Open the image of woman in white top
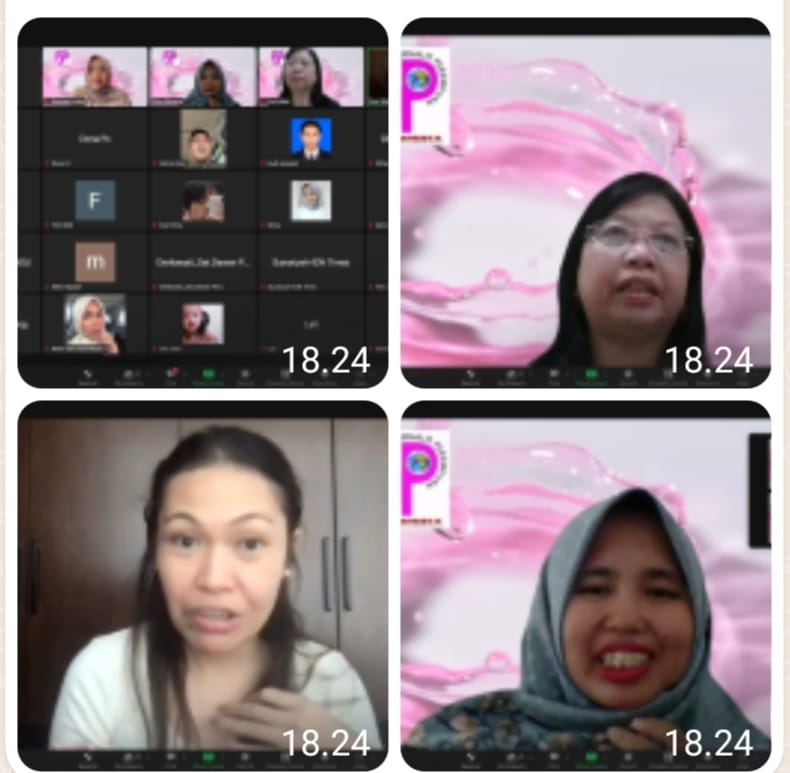This screenshot has width=790, height=773. 202,585
